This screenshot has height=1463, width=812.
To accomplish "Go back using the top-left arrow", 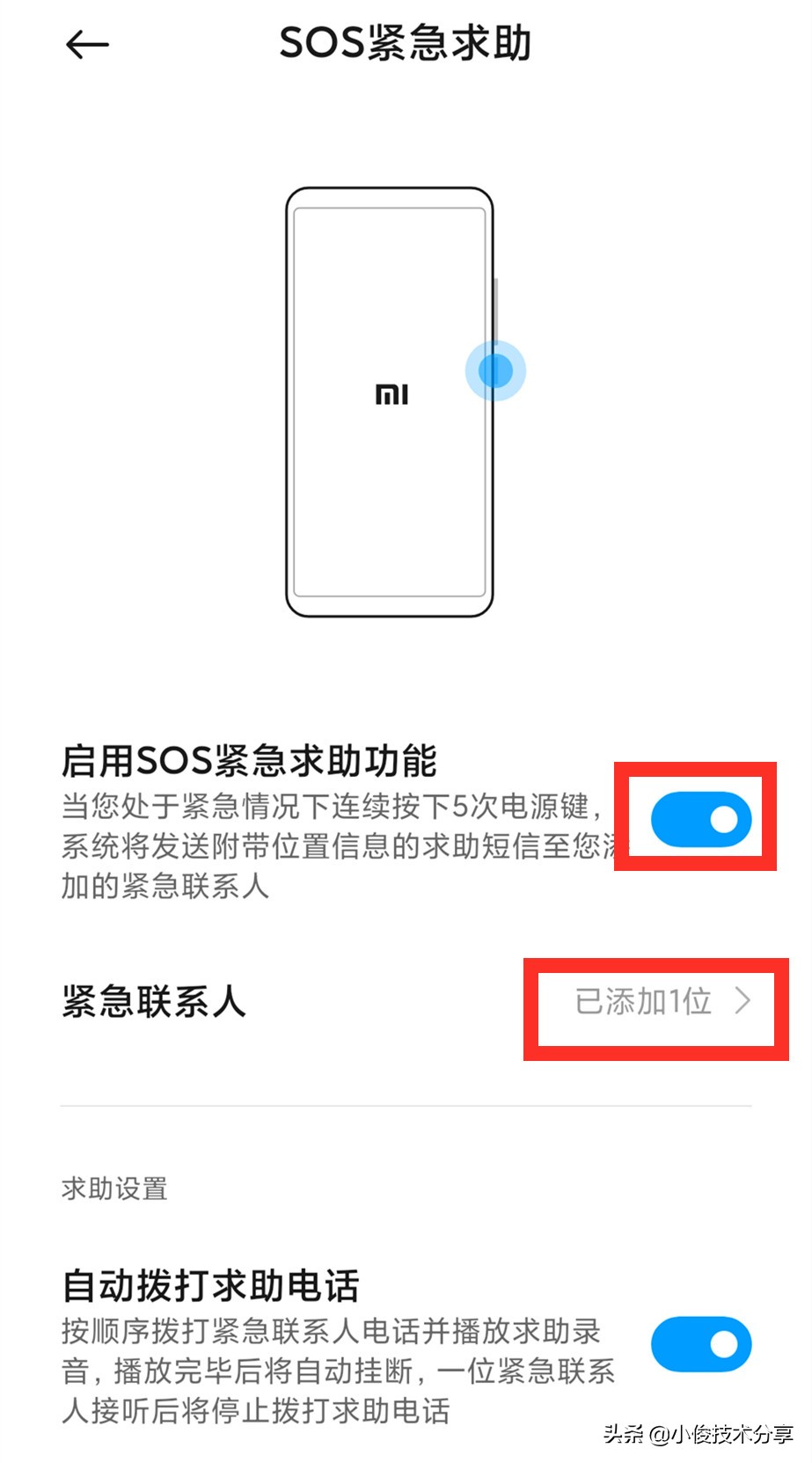I will point(87,44).
